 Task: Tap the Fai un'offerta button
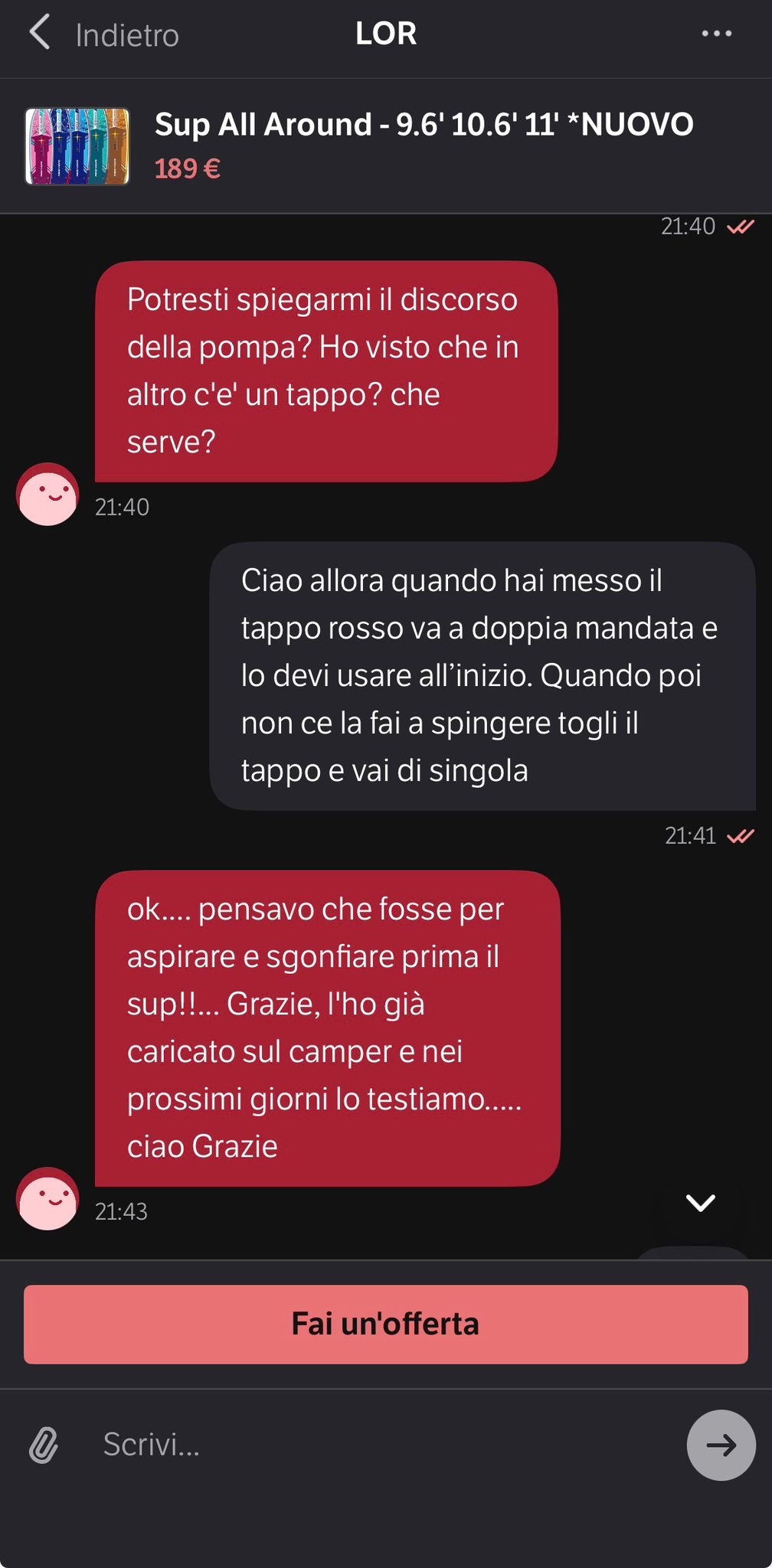pyautogui.click(x=385, y=1324)
